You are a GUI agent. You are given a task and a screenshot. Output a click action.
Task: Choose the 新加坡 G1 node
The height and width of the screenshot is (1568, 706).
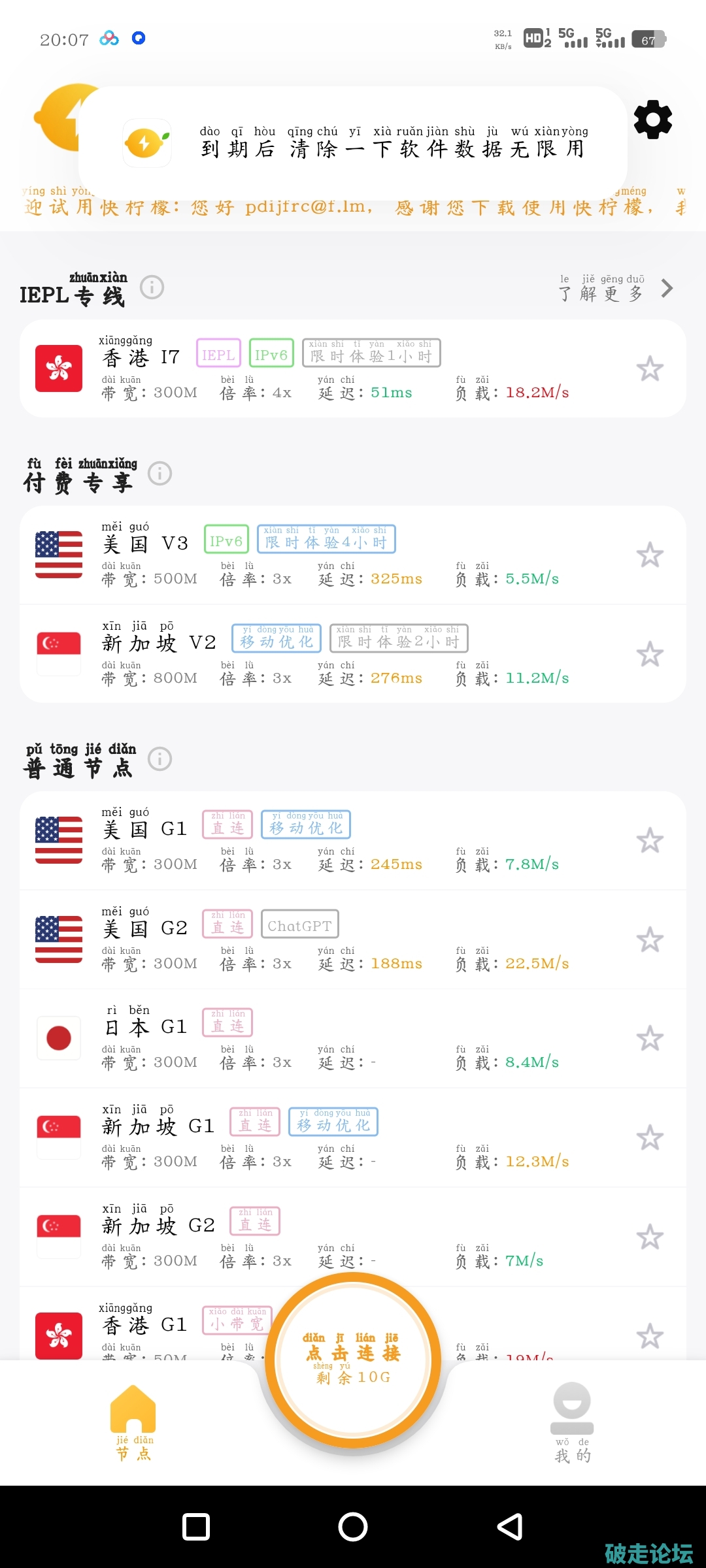click(327, 1138)
